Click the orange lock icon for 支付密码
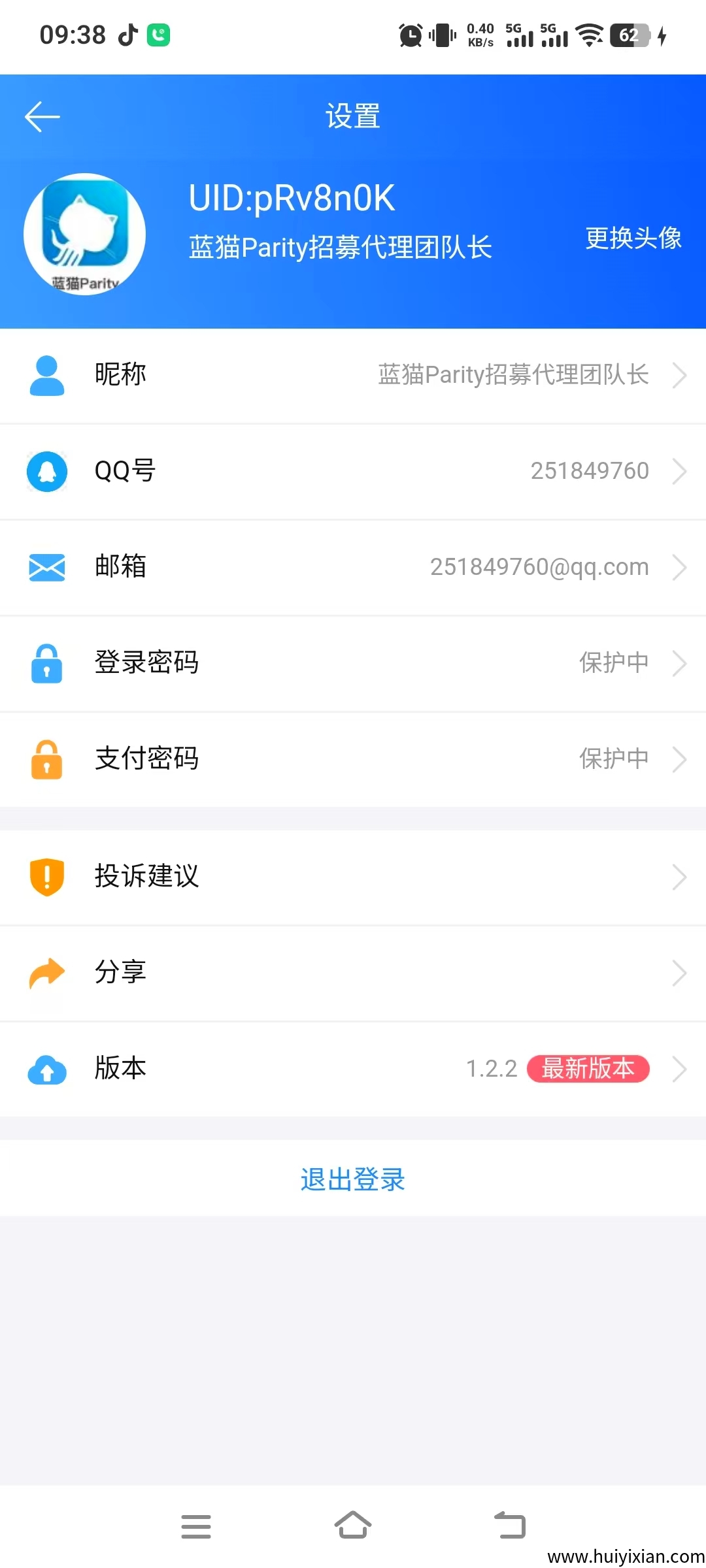The height and width of the screenshot is (1568, 706). (x=46, y=759)
